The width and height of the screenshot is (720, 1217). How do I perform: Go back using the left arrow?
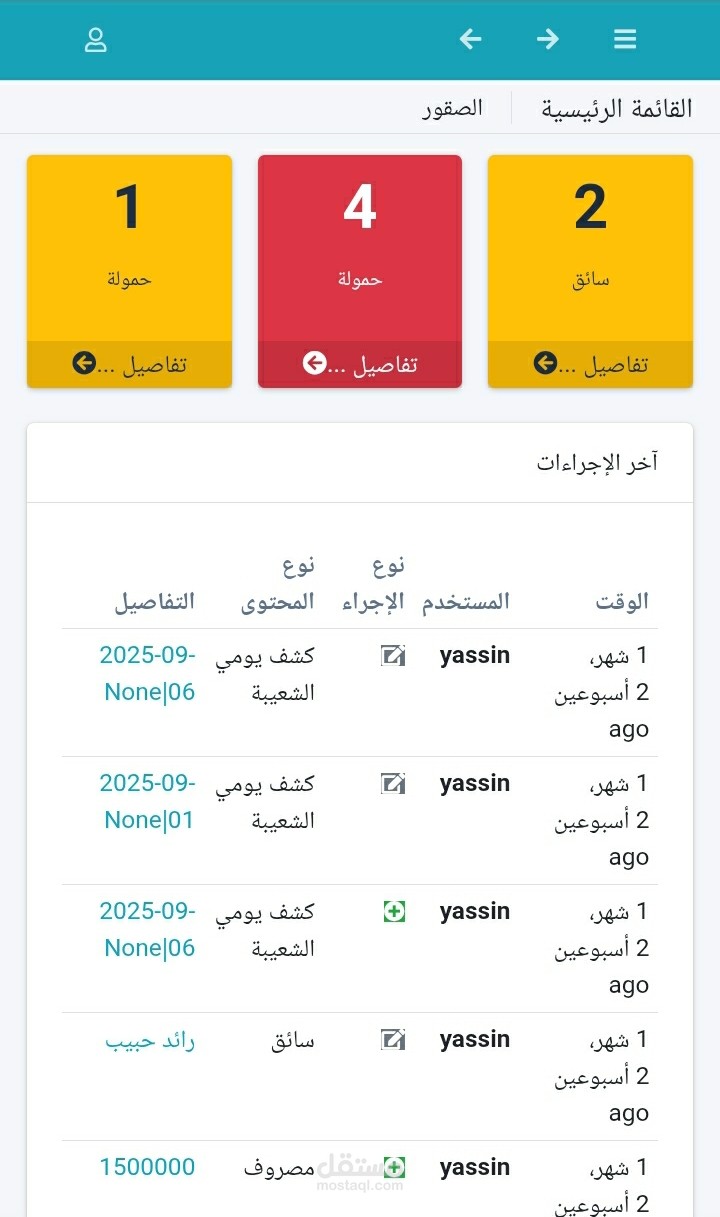point(470,40)
